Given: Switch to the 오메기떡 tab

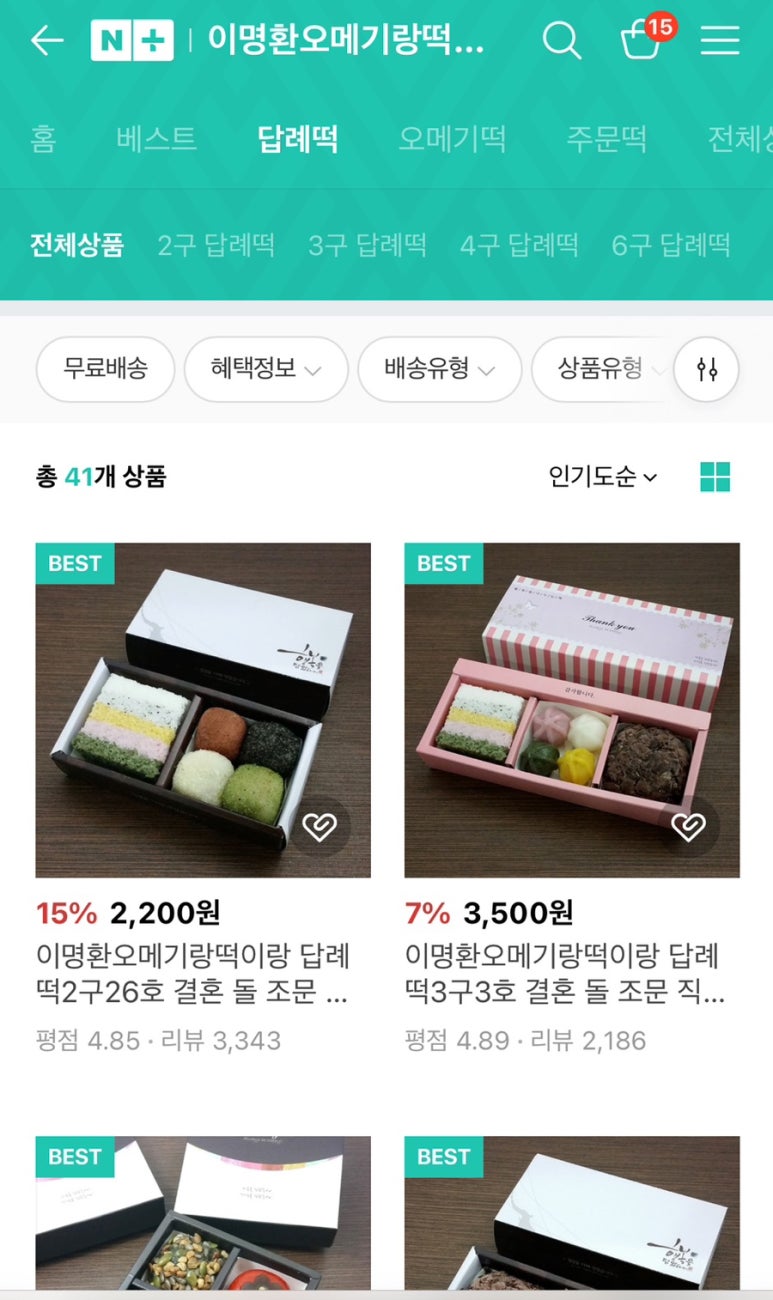Looking at the screenshot, I should 452,138.
